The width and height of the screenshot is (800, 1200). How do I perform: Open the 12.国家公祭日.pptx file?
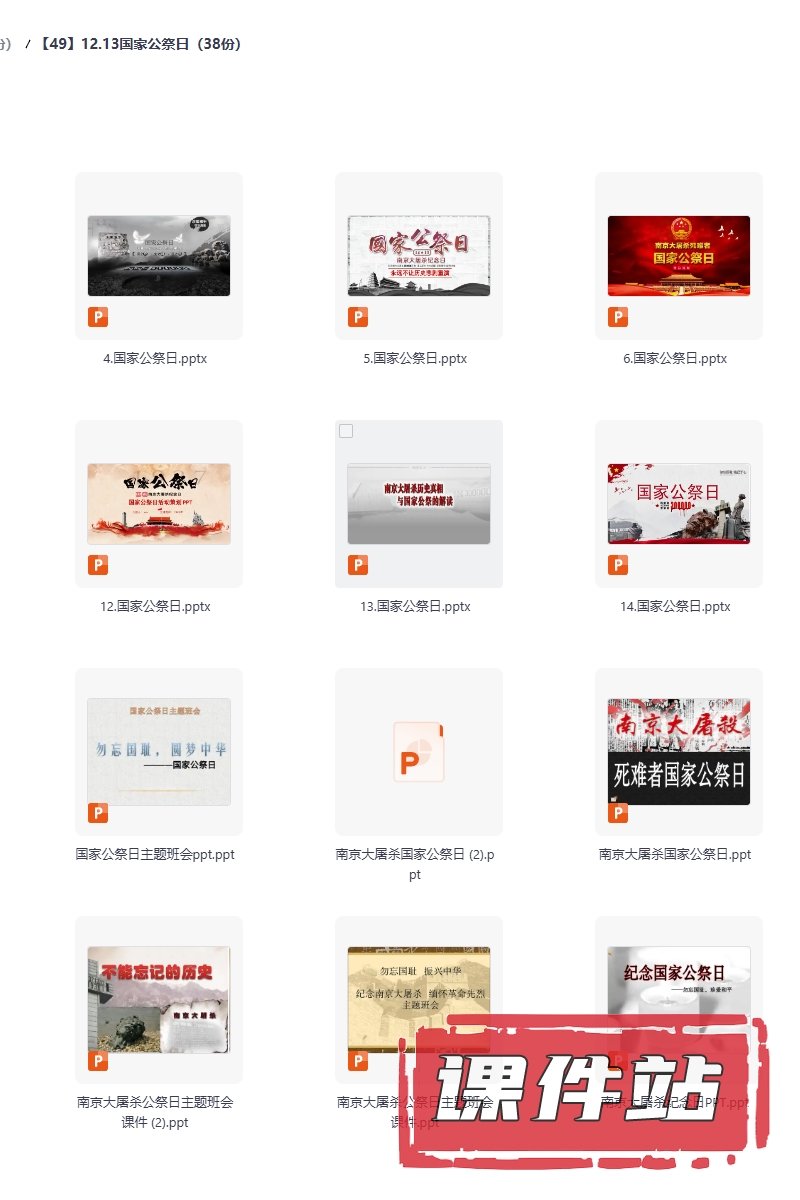pos(159,504)
